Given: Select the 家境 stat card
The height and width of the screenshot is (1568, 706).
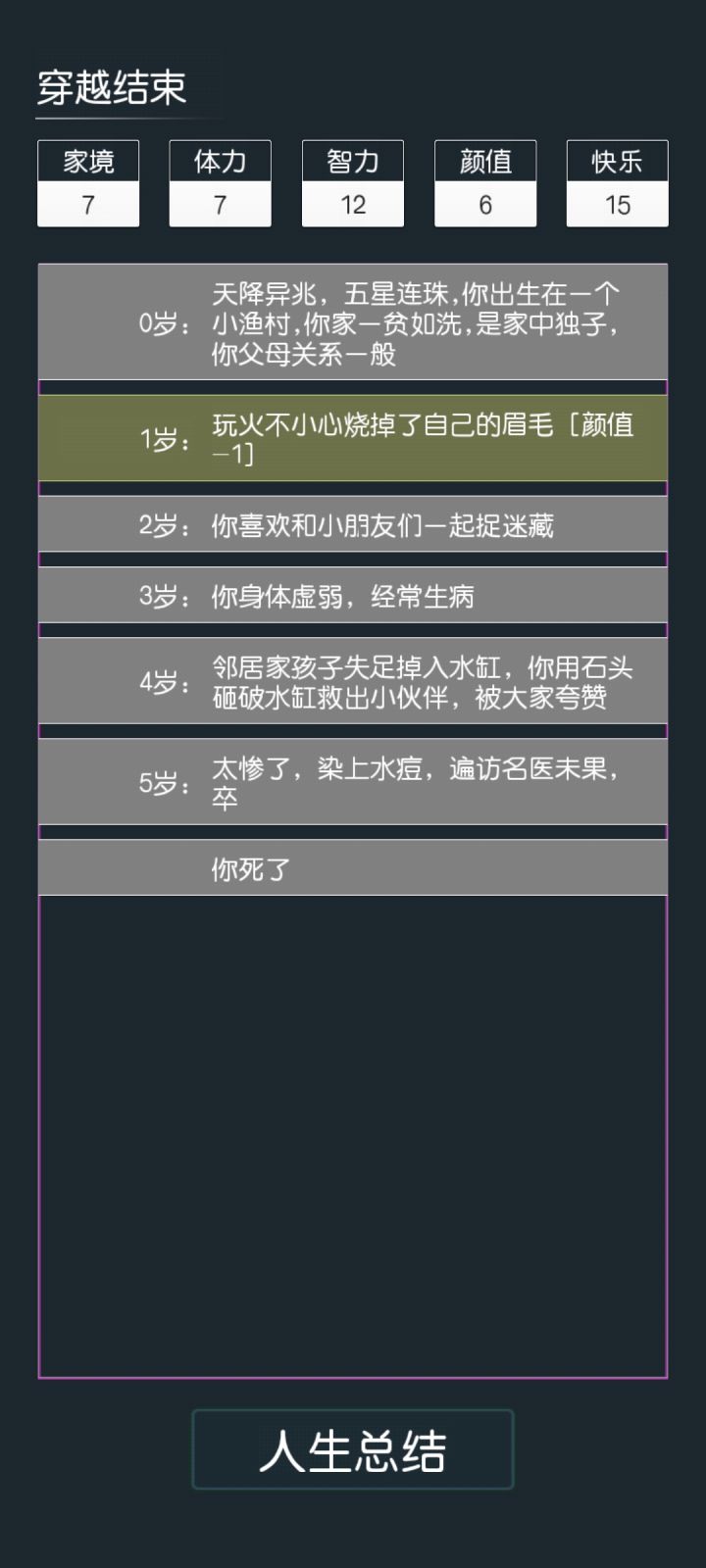Looking at the screenshot, I should (87, 184).
